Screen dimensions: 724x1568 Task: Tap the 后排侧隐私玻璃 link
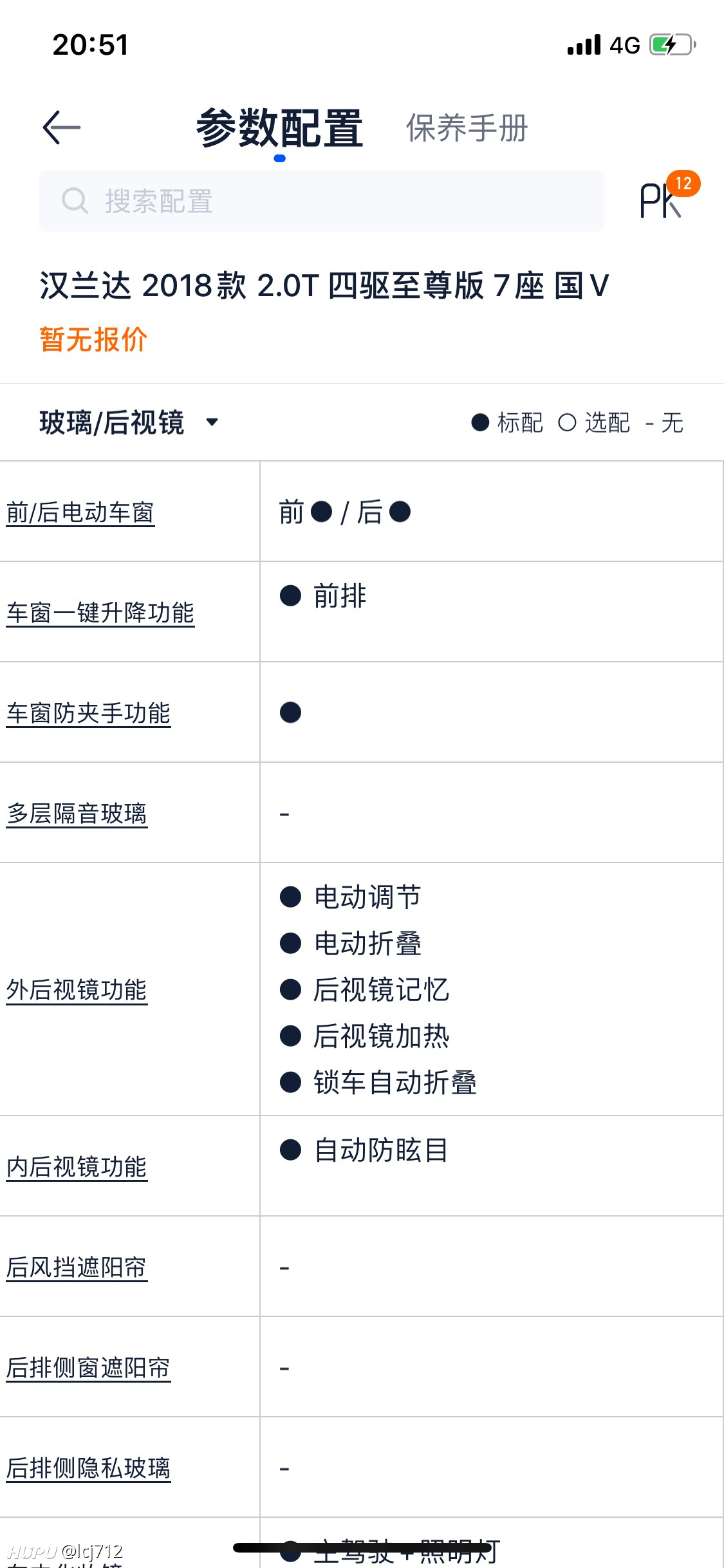click(89, 1468)
